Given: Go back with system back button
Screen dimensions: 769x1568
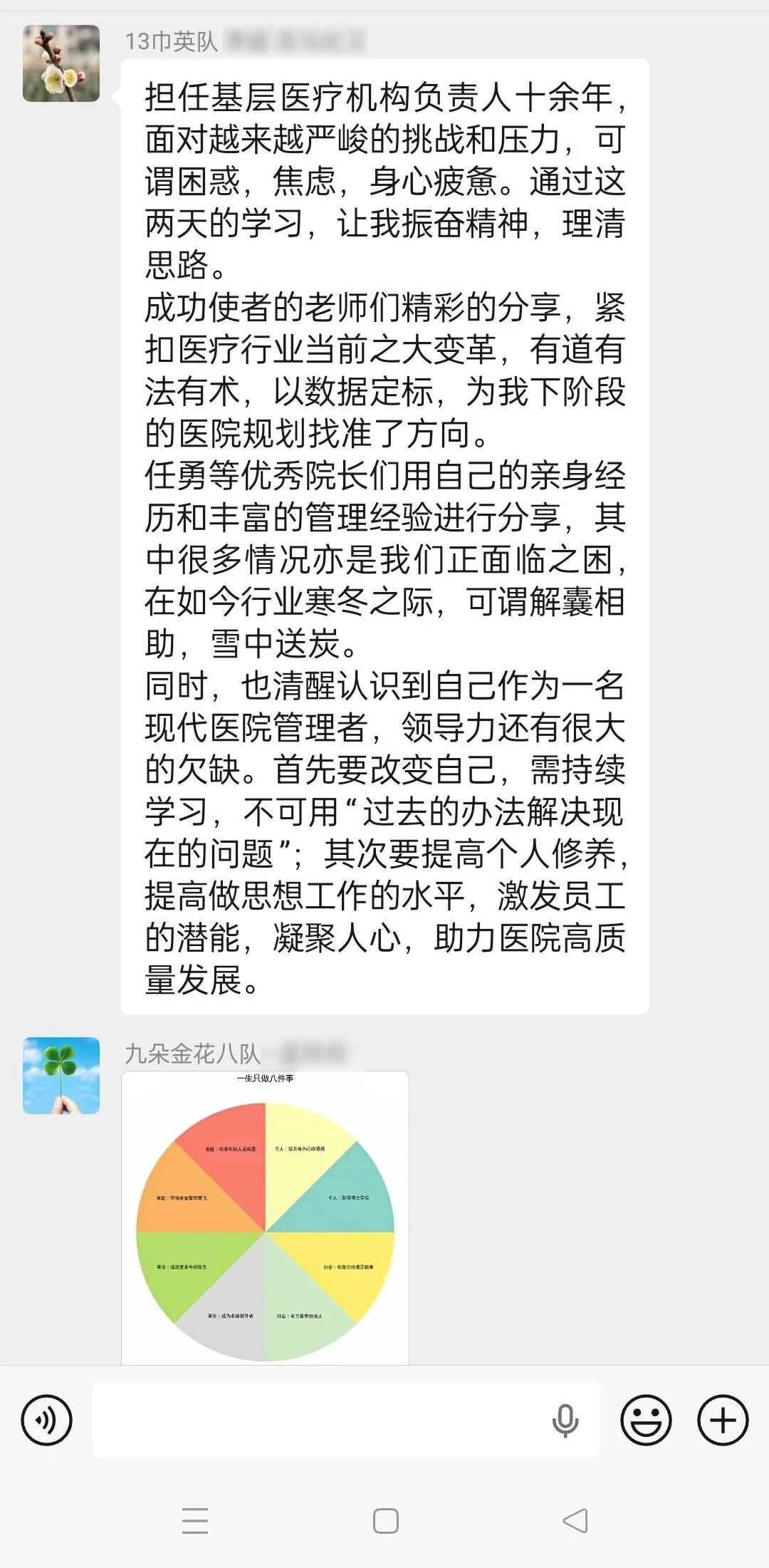Looking at the screenshot, I should [x=575, y=1520].
